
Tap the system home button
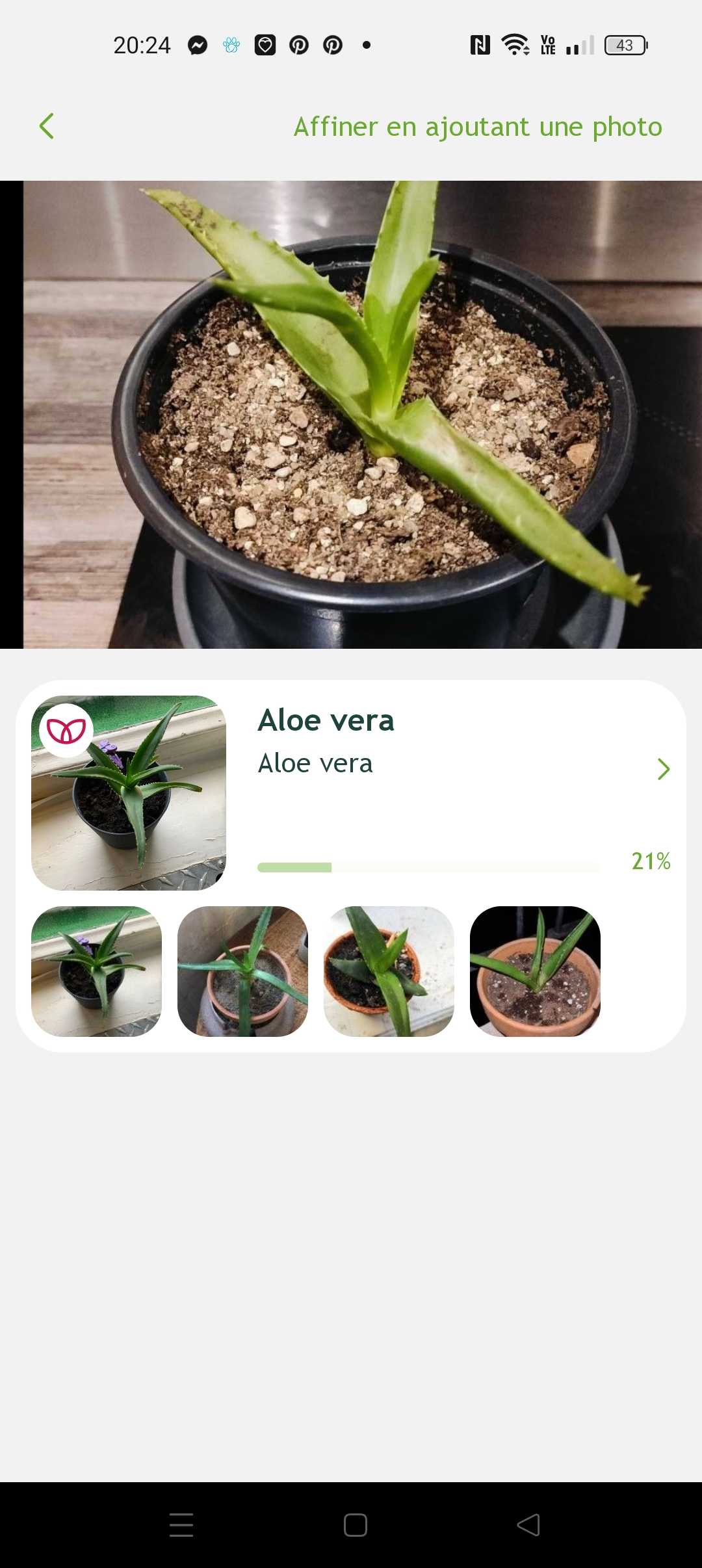pos(356,1525)
